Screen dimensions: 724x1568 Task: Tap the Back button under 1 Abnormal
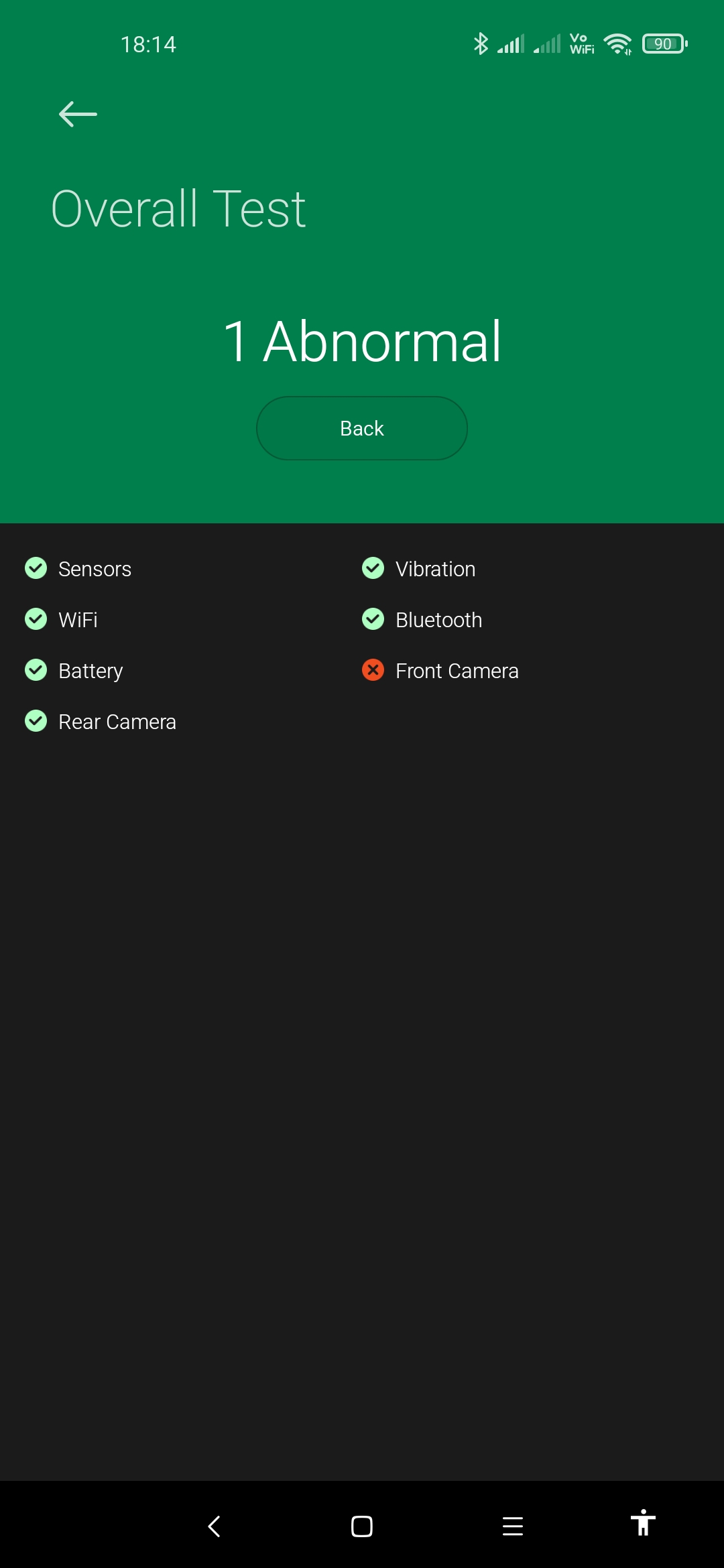point(362,428)
